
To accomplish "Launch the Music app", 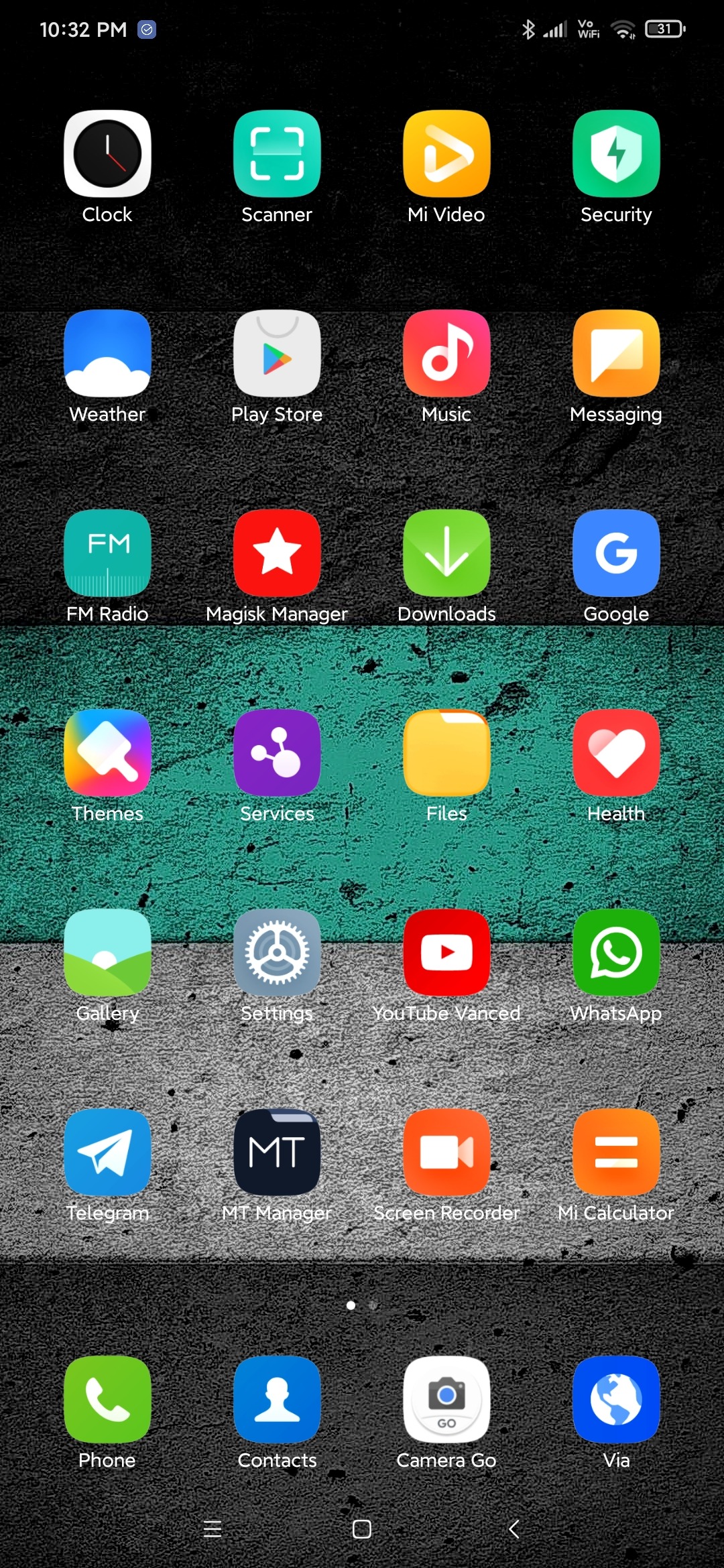I will [446, 354].
